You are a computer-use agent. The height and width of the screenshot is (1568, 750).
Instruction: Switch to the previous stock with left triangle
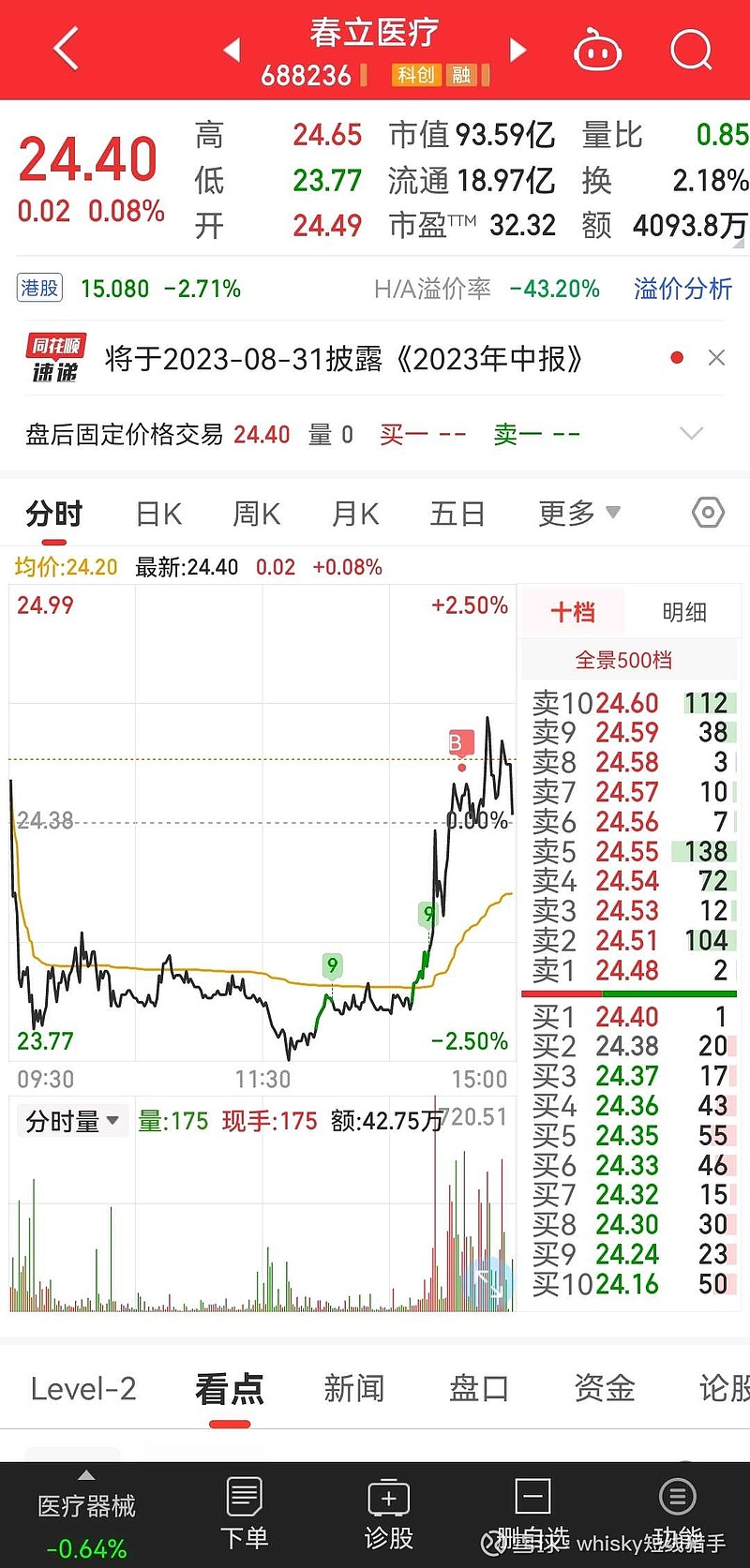[232, 50]
